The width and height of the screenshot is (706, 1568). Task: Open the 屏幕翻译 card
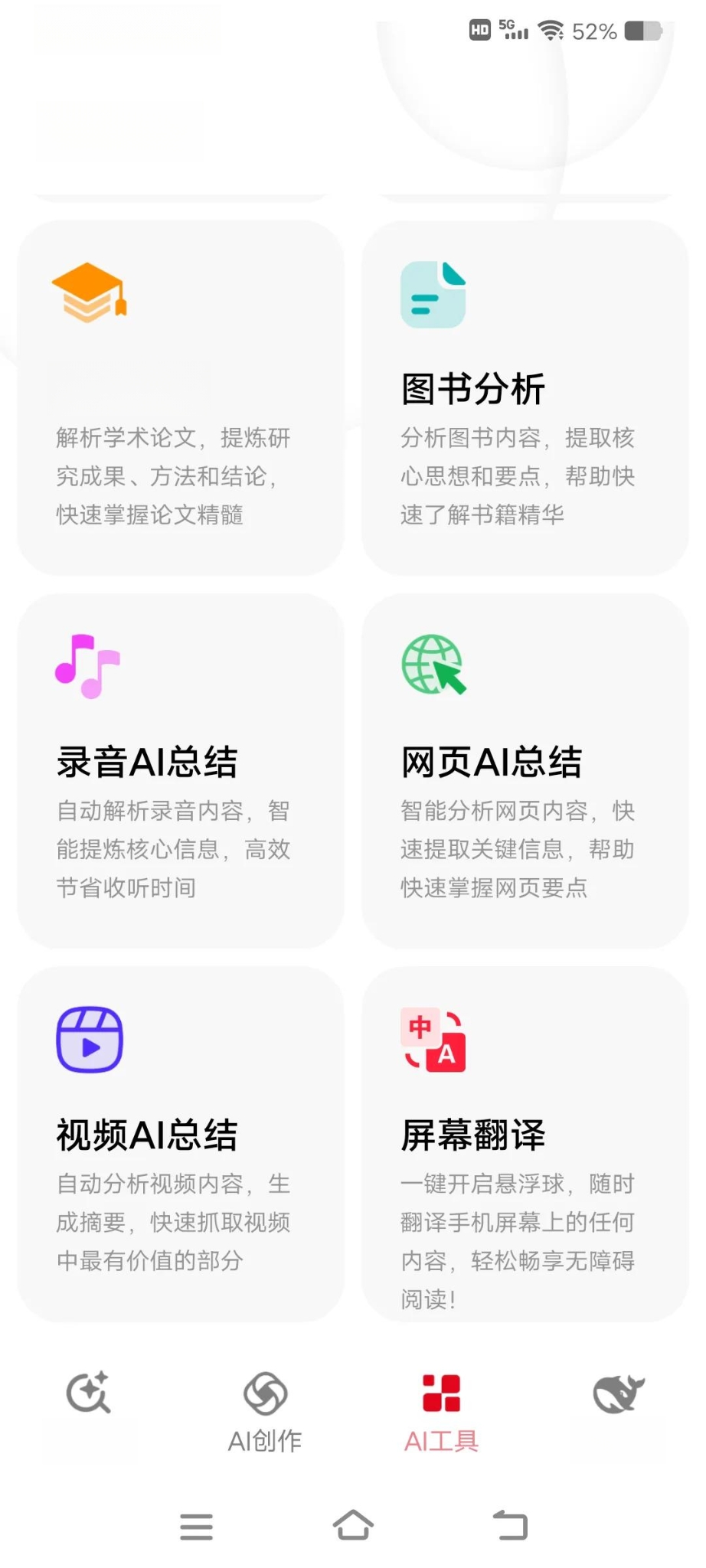point(525,1144)
